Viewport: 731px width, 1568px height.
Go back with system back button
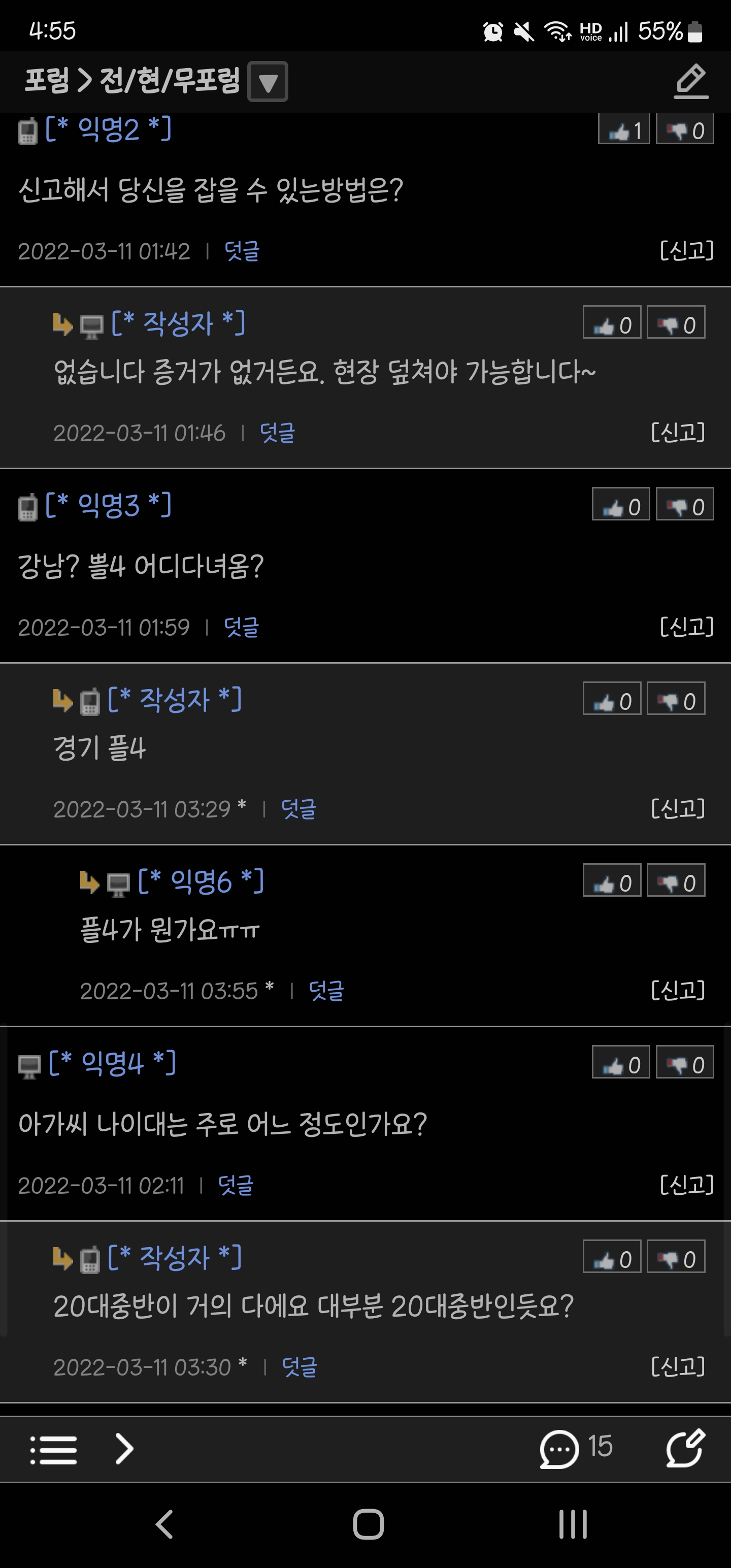point(164,1524)
